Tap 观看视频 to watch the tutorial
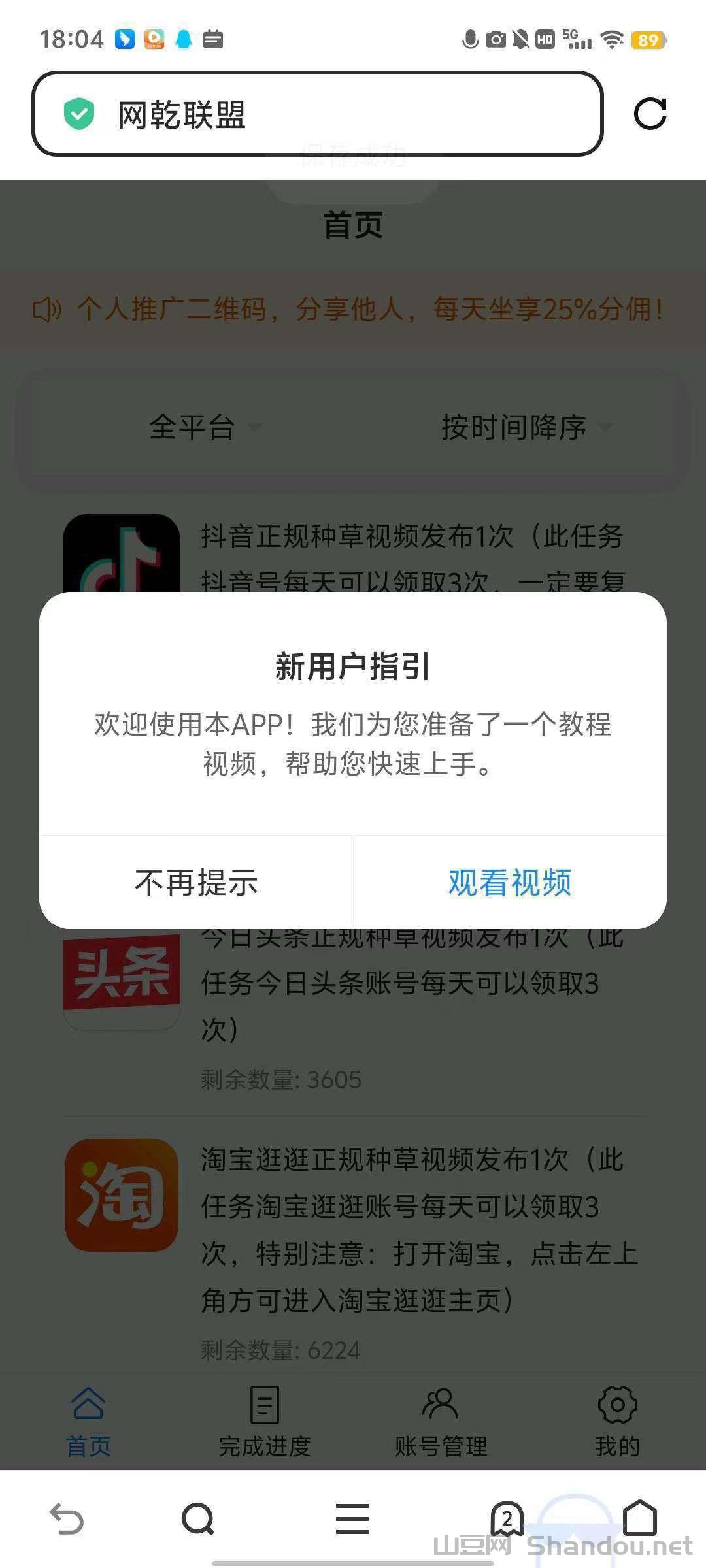Viewport: 706px width, 1568px height. tap(510, 882)
